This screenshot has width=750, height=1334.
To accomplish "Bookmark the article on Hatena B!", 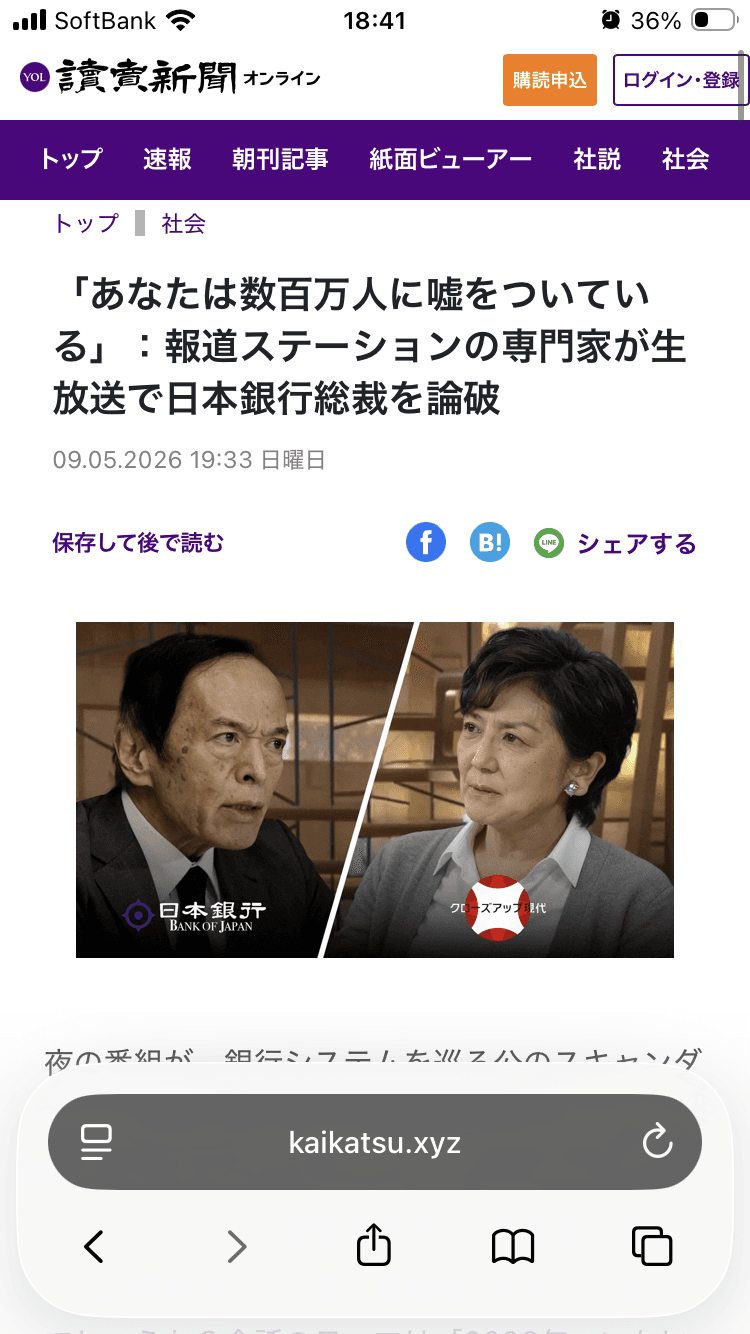I will (490, 543).
